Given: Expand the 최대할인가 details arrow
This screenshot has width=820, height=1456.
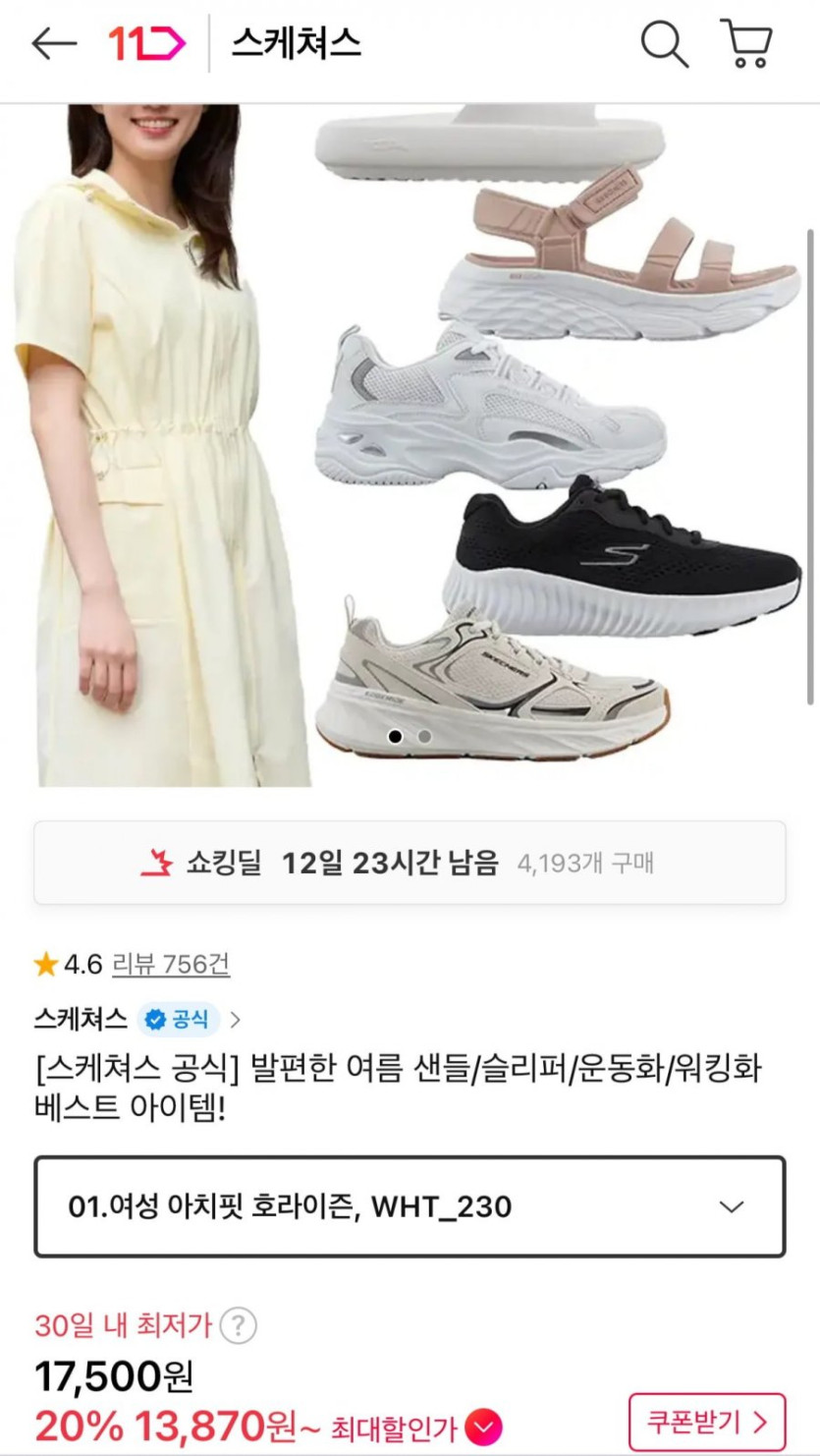Looking at the screenshot, I should (483, 1427).
